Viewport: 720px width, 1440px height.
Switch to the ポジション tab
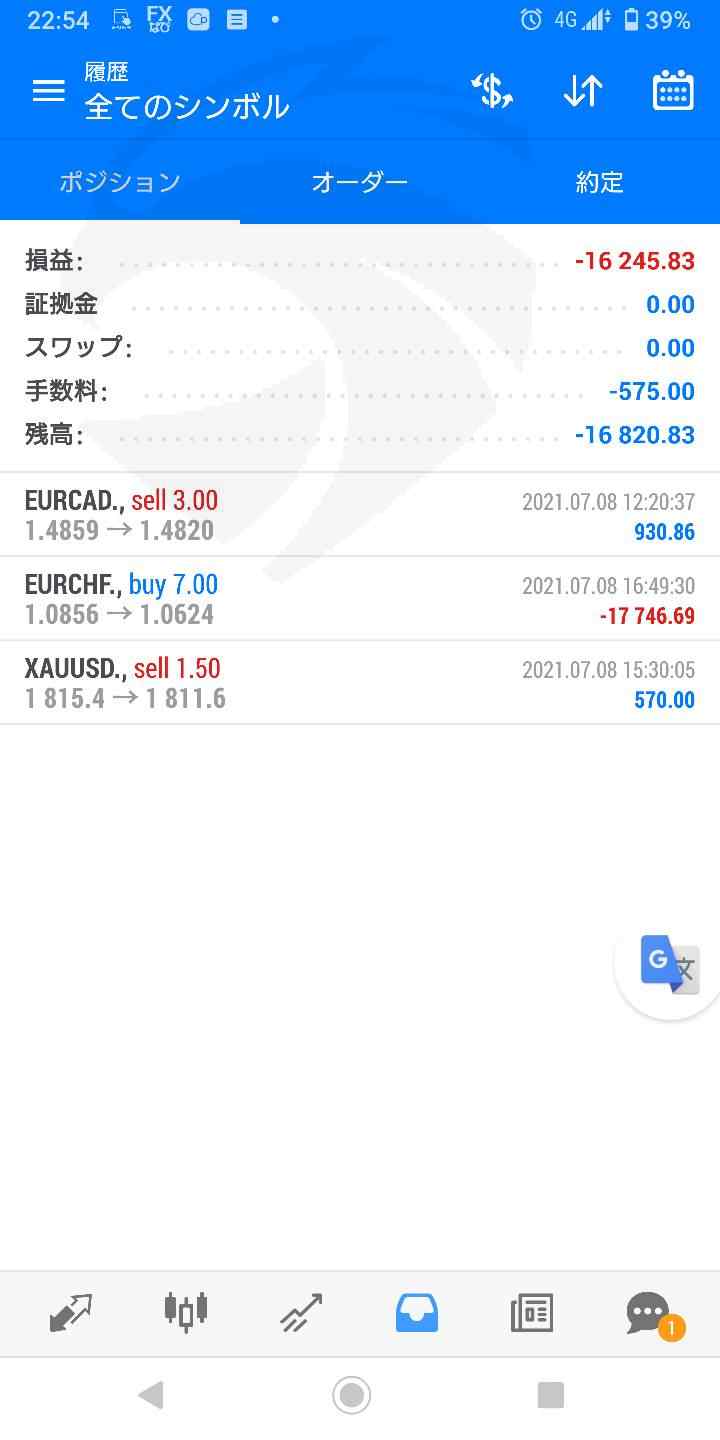point(120,182)
